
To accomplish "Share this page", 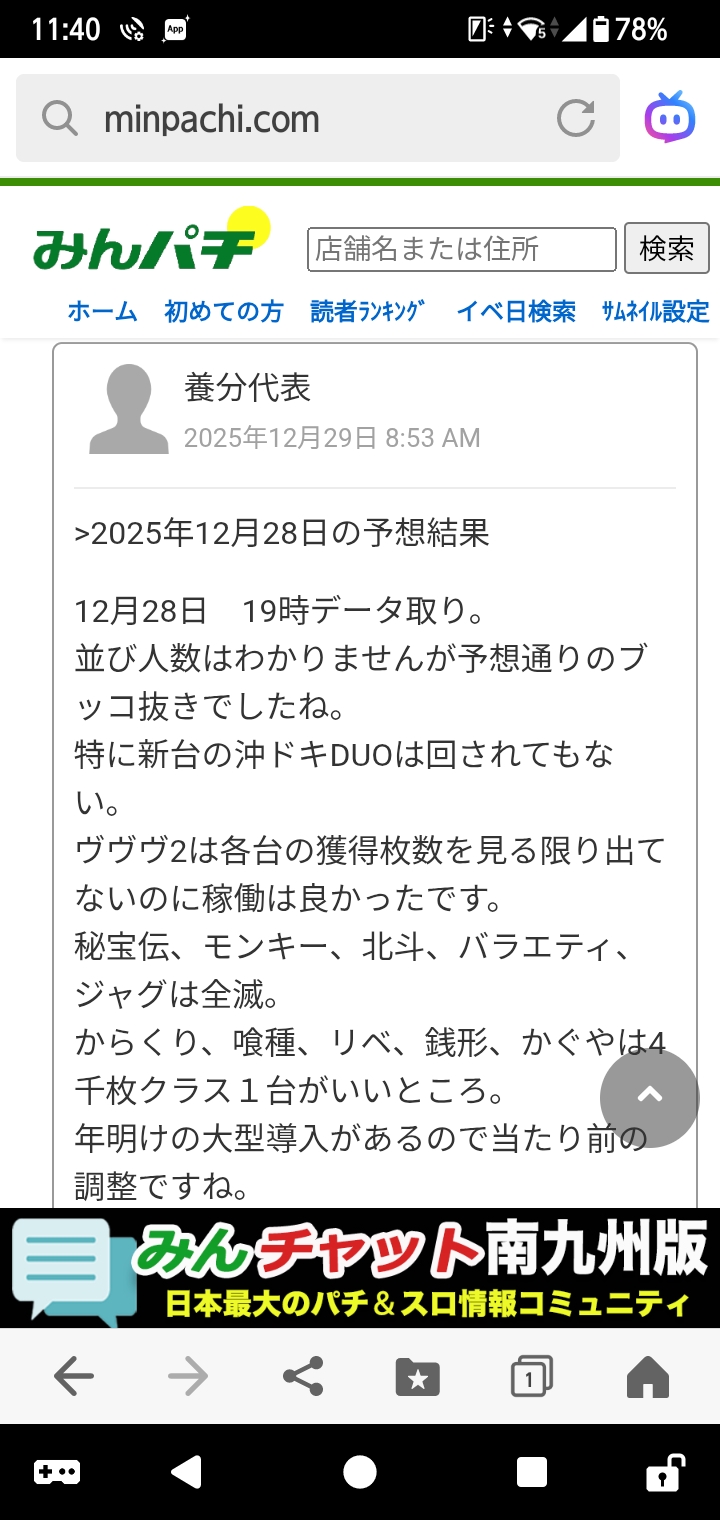I will coord(303,1377).
